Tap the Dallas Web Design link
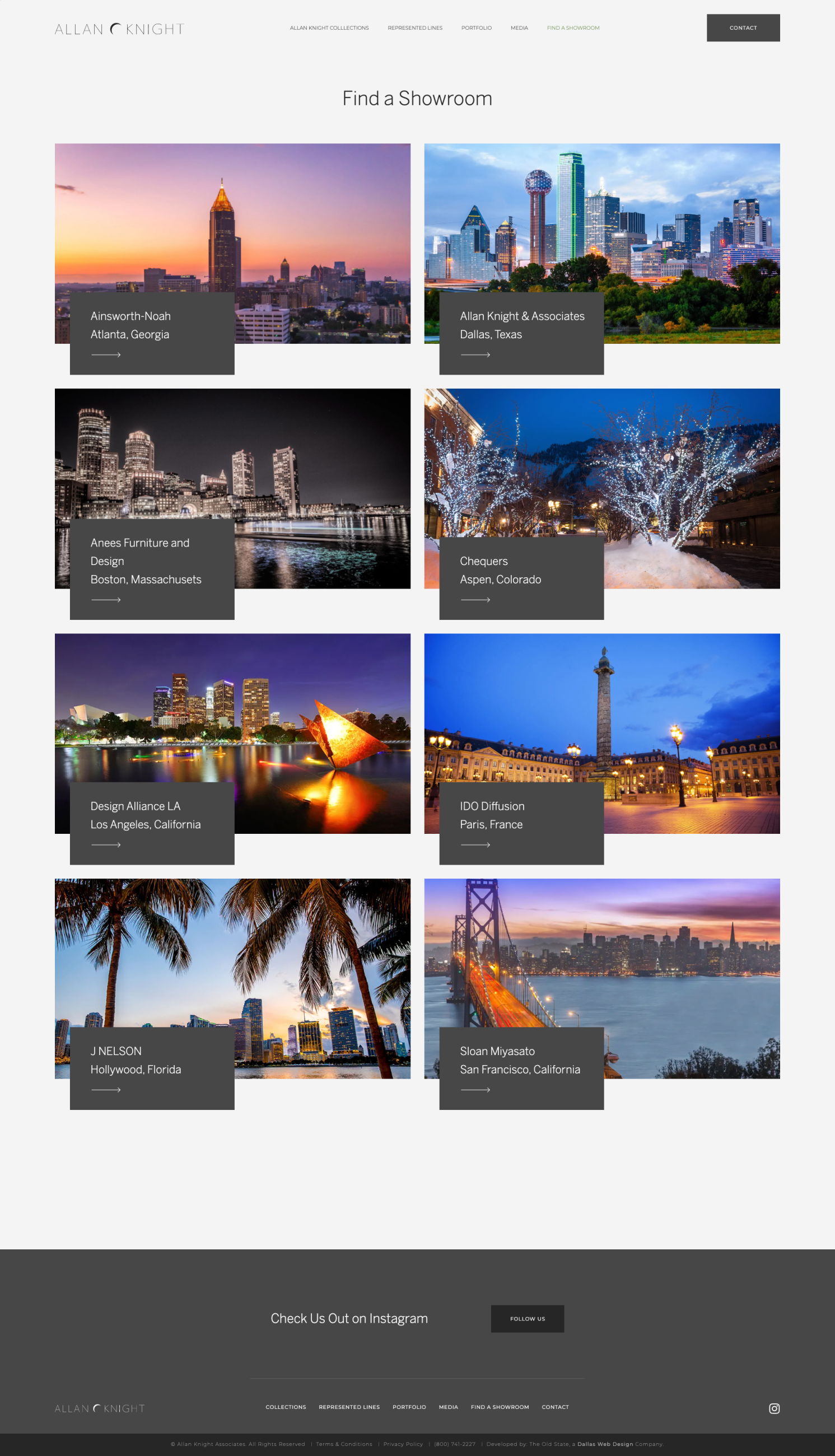The width and height of the screenshot is (835, 1456). [605, 1444]
